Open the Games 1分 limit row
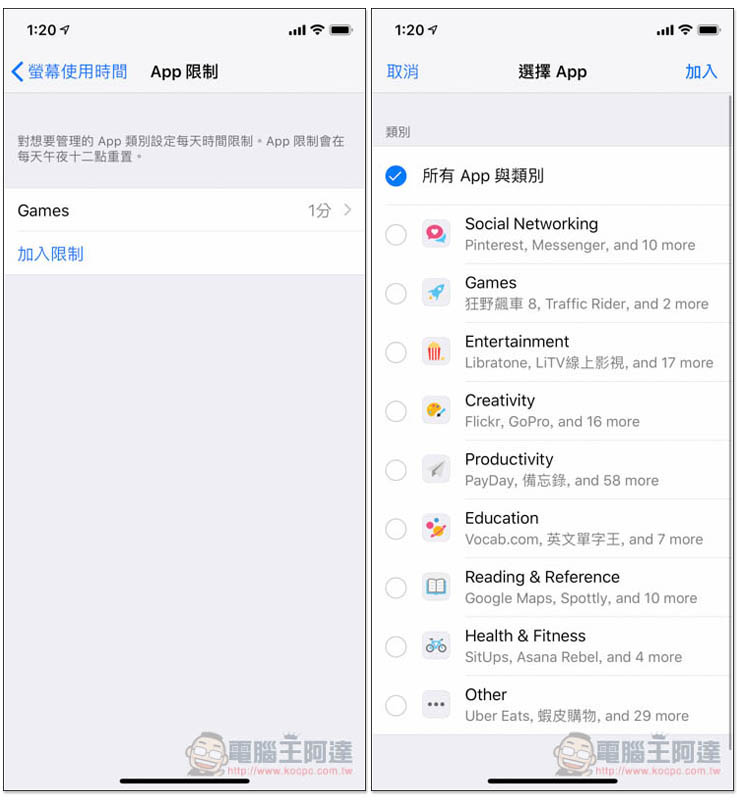737x800 pixels. [x=184, y=211]
